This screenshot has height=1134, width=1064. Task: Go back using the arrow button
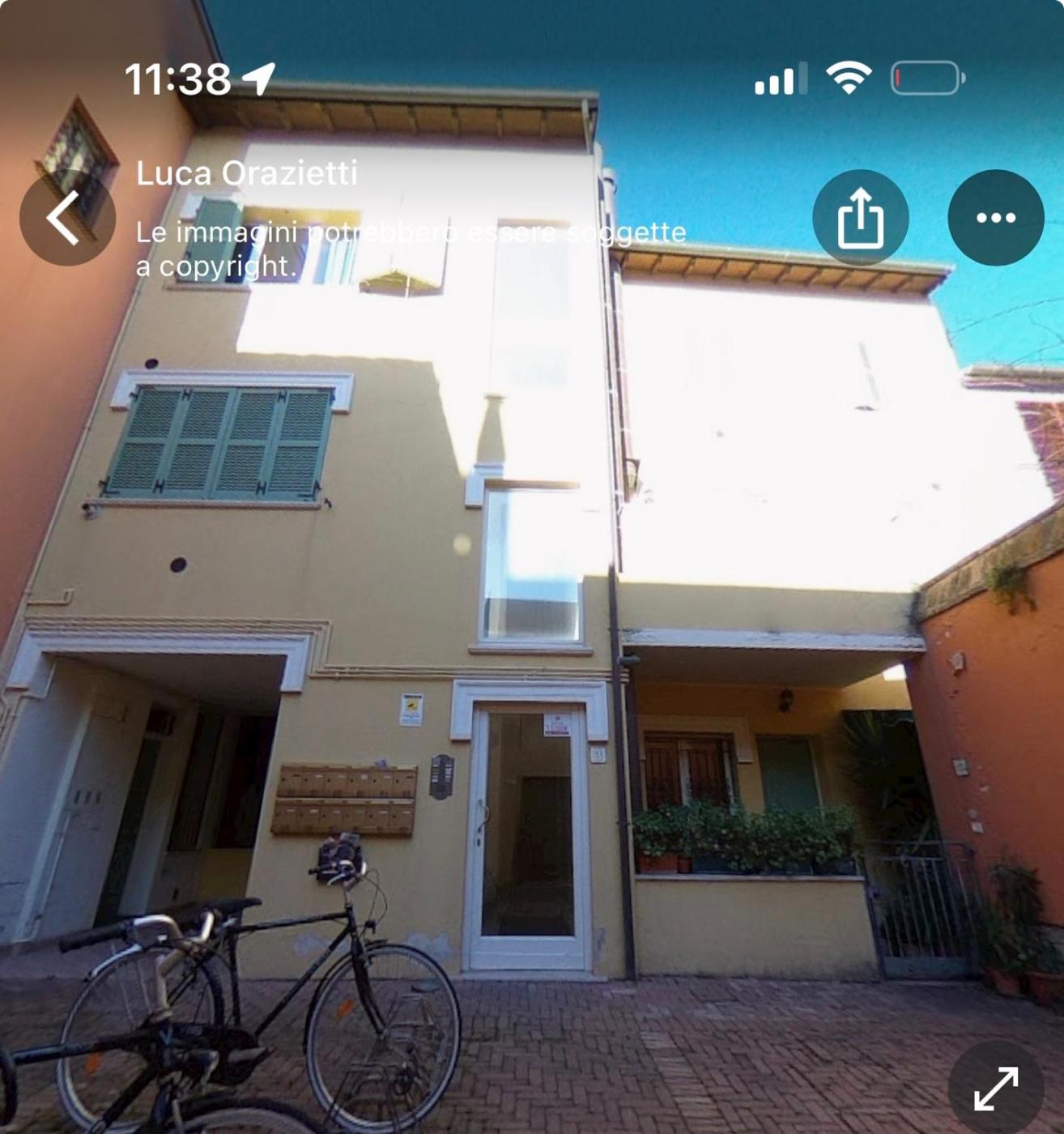pos(66,217)
